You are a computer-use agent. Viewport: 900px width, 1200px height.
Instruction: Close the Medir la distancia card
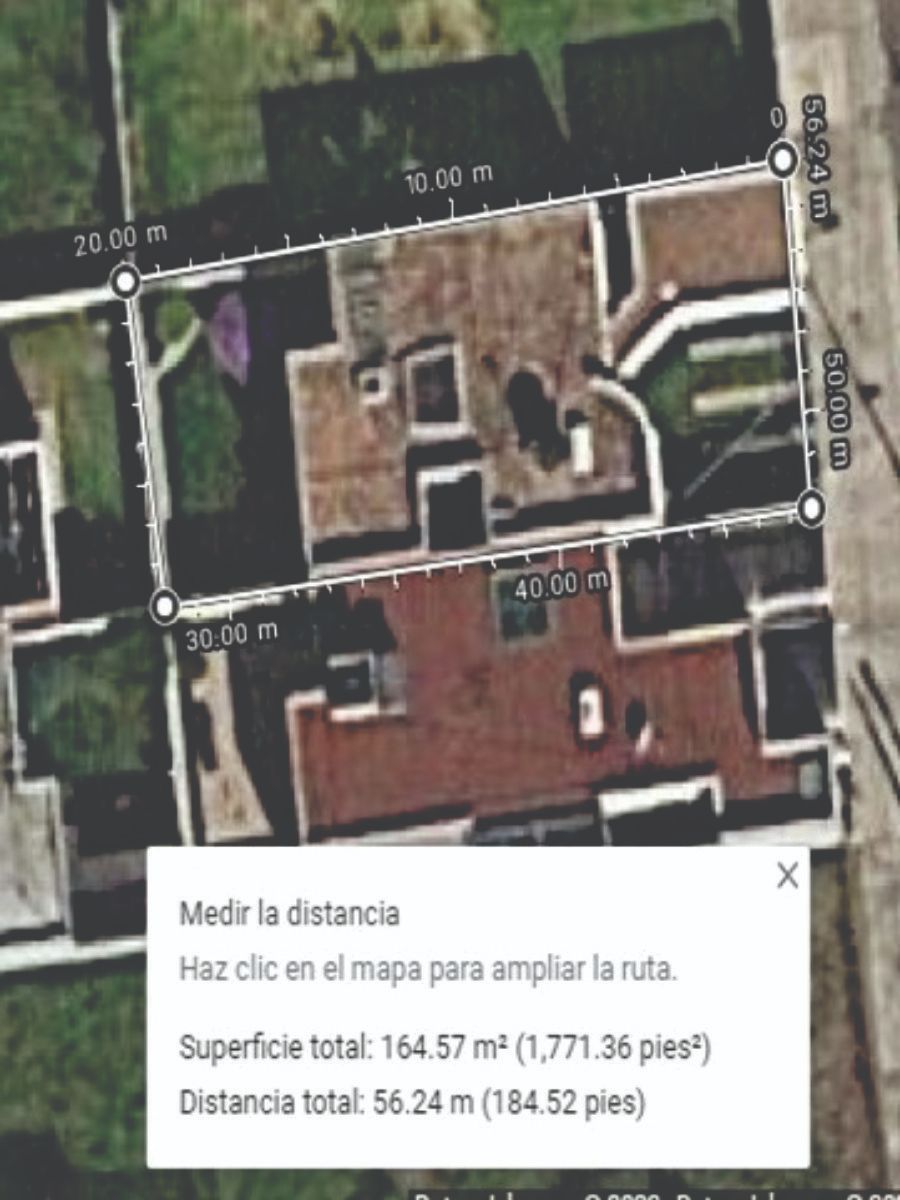[788, 876]
